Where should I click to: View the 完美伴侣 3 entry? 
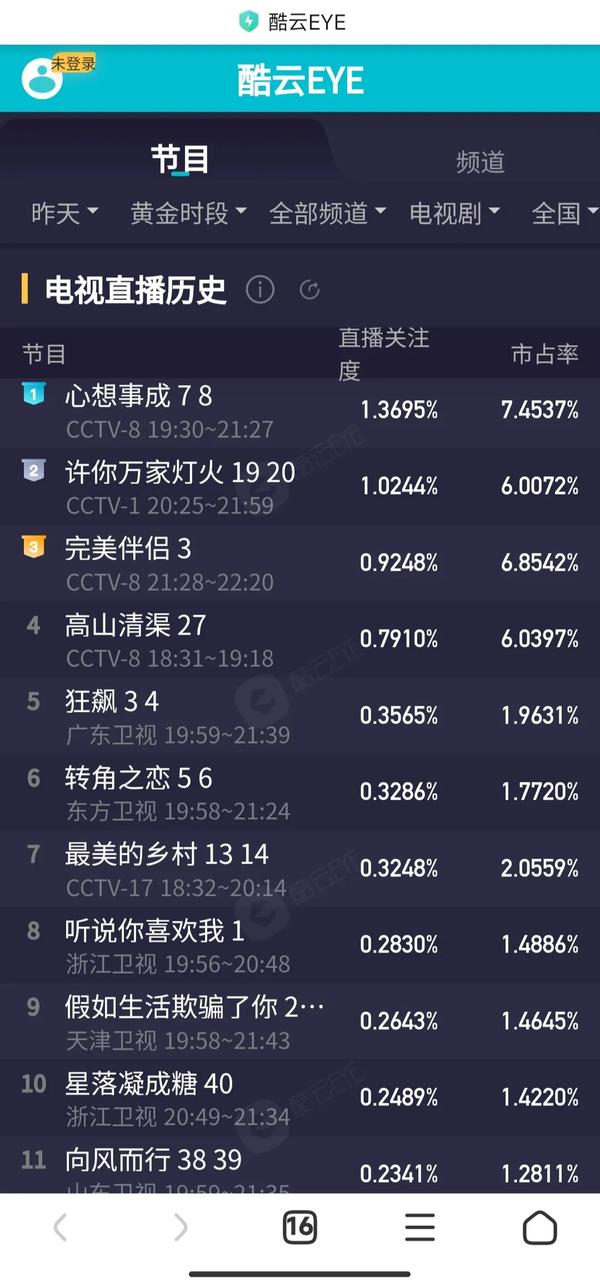point(300,562)
